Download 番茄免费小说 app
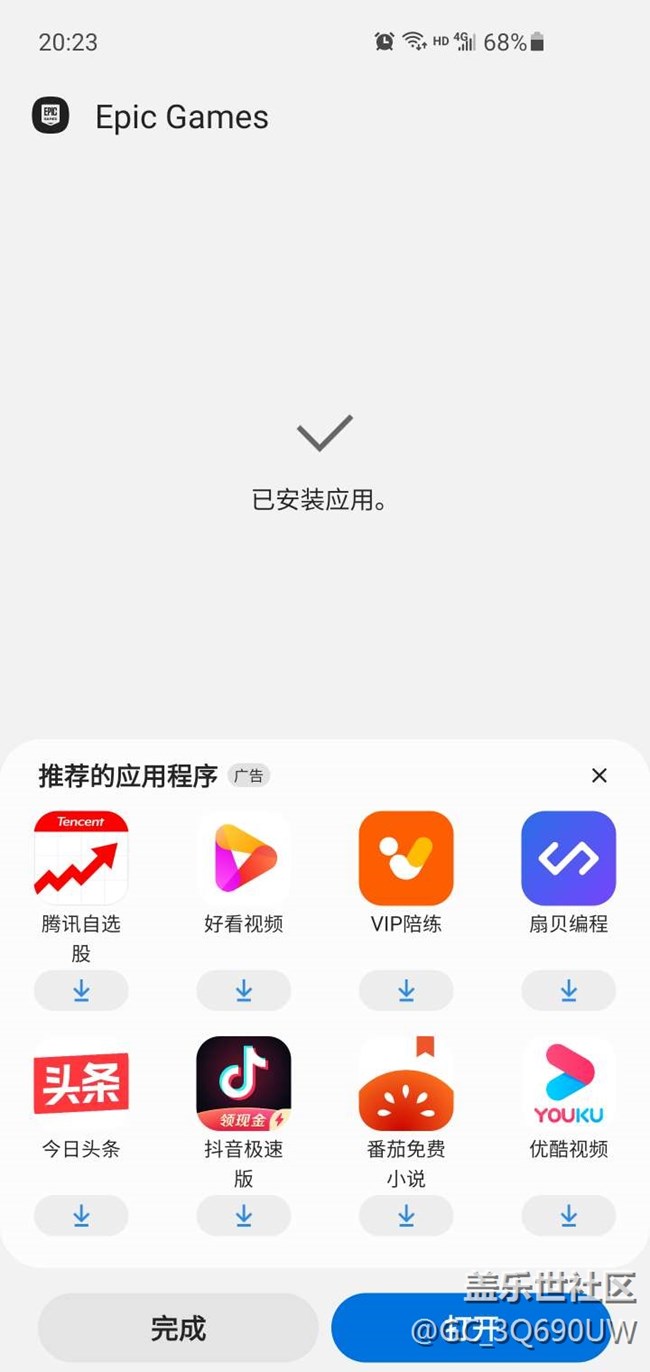 [406, 1215]
